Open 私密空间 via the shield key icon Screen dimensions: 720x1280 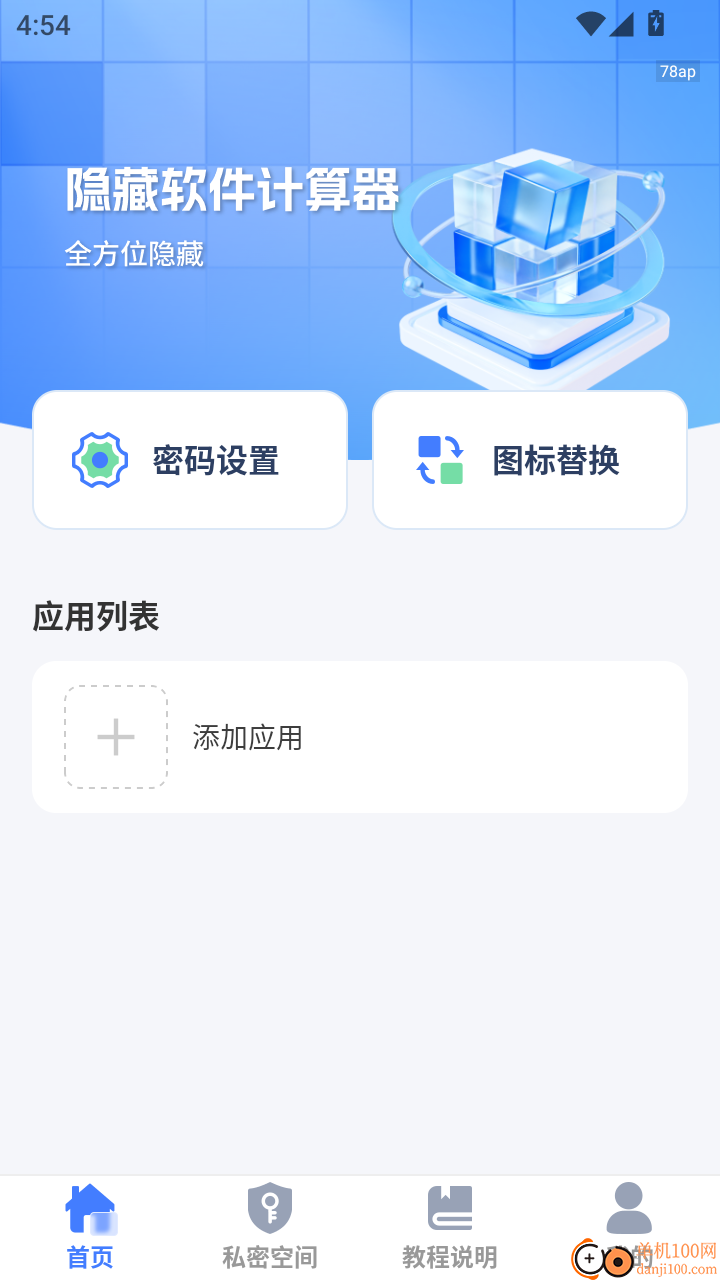pos(269,1207)
